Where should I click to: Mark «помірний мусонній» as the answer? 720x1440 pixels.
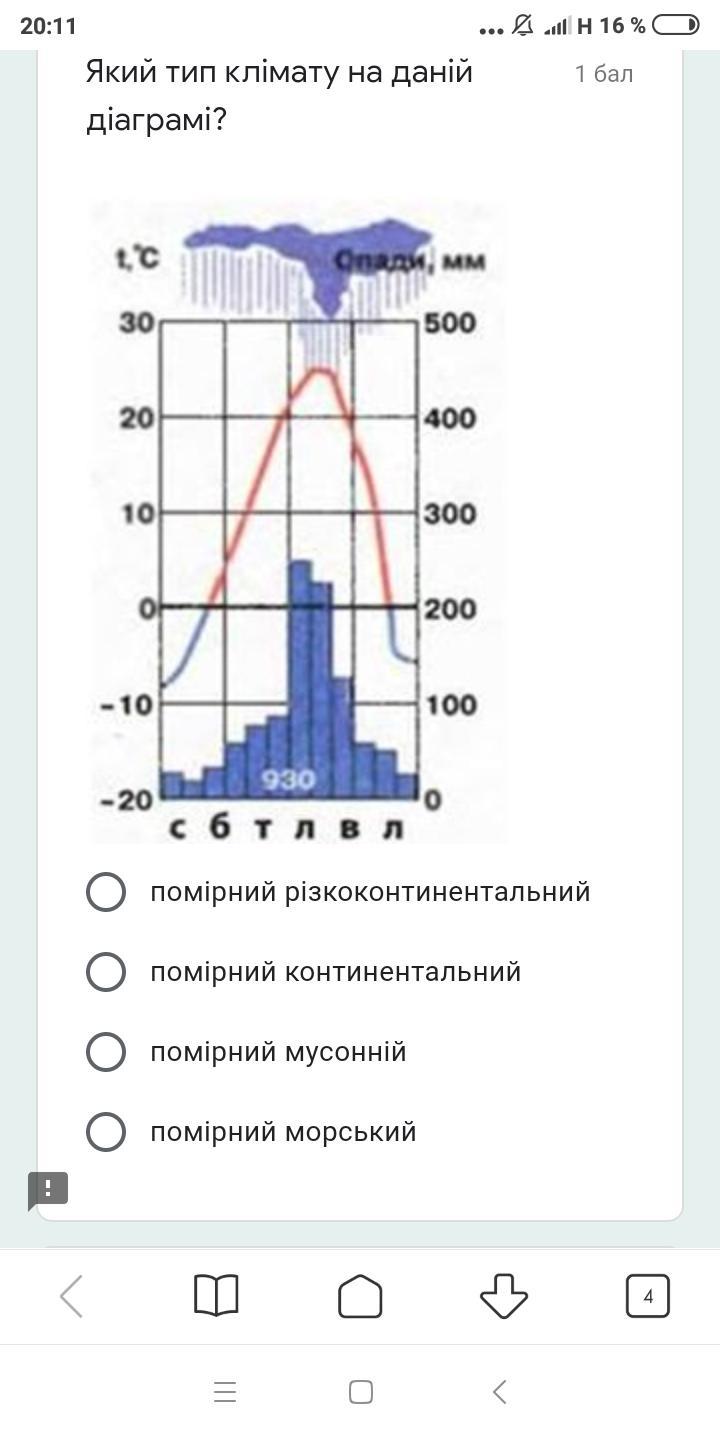106,1052
